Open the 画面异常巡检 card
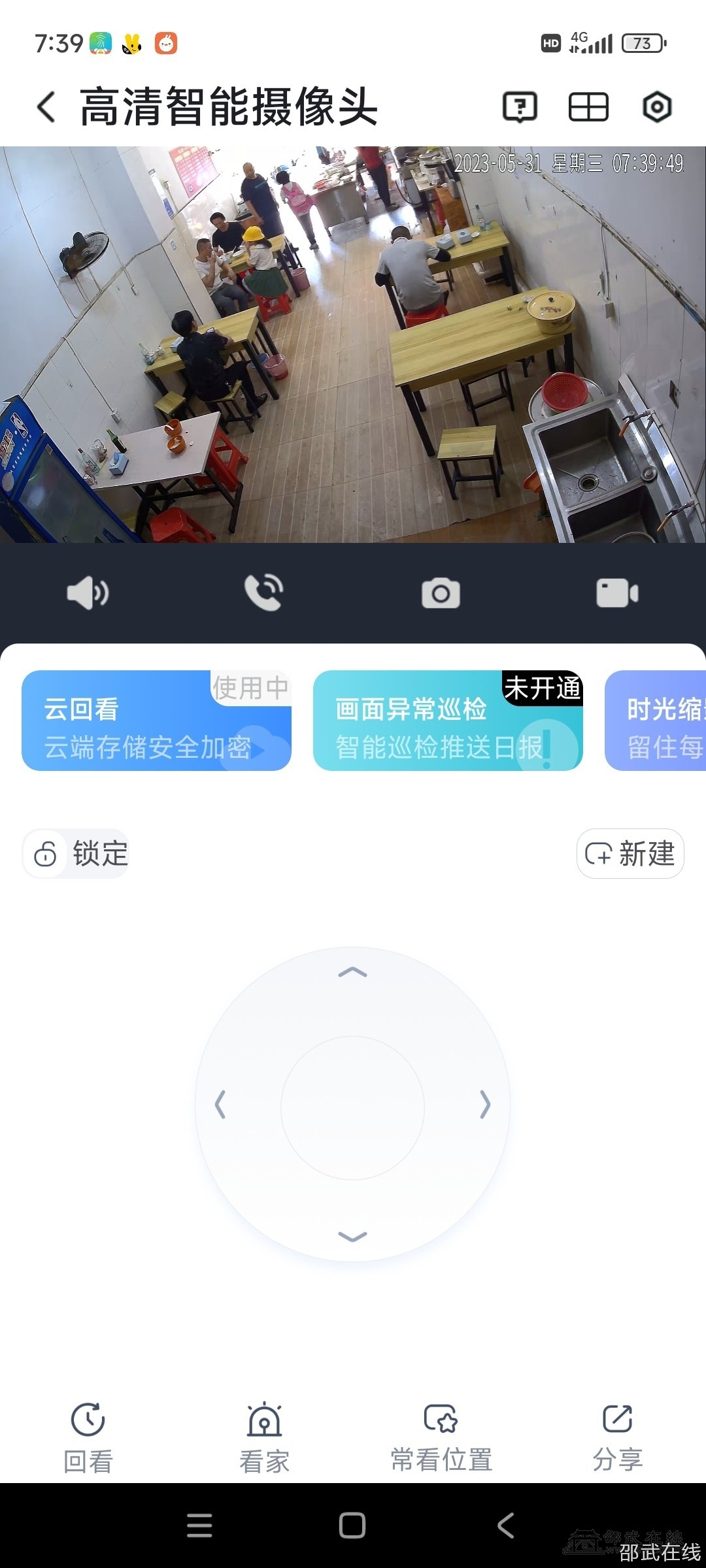Image resolution: width=706 pixels, height=1568 pixels. click(x=448, y=721)
